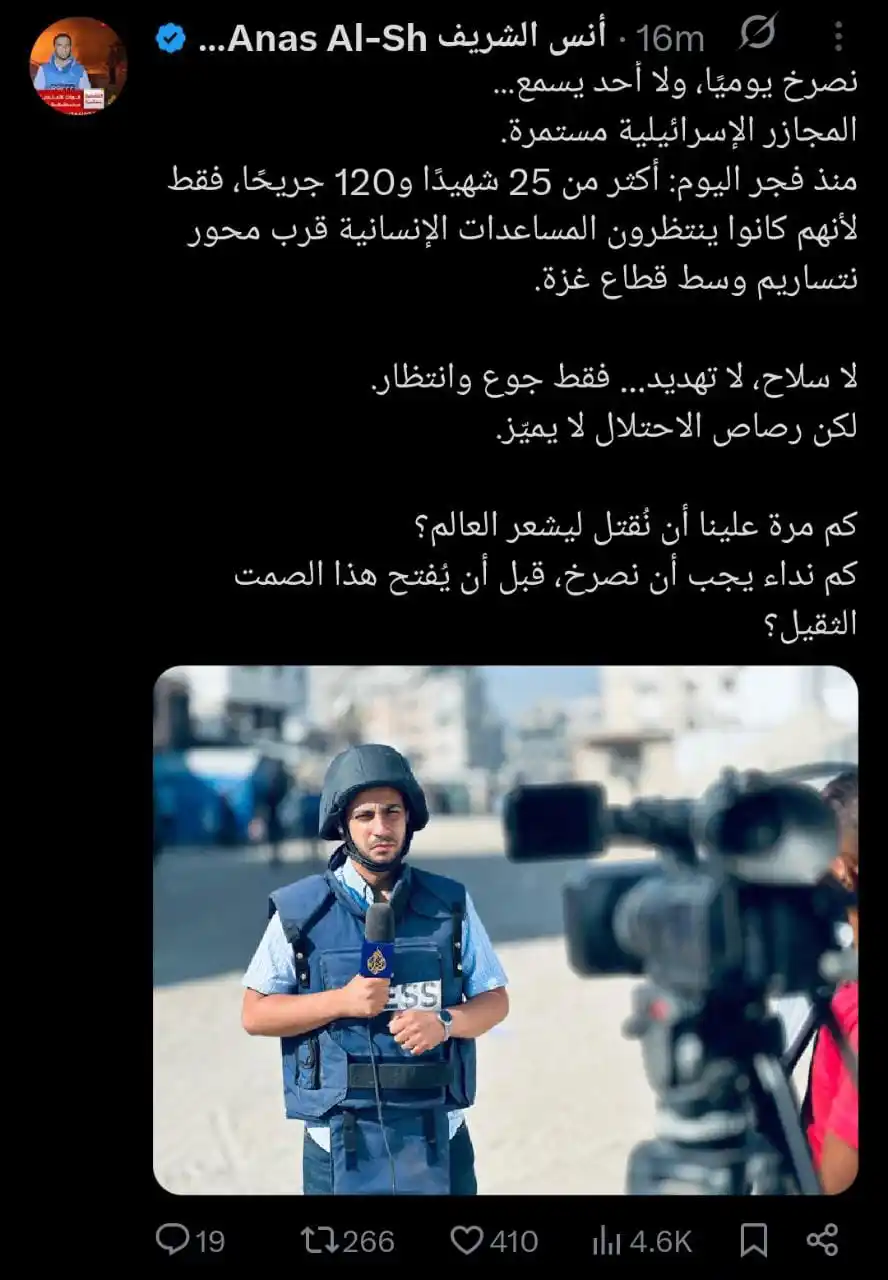Open the attached reporter photo
Screen dimensions: 888x1280
tap(505, 930)
